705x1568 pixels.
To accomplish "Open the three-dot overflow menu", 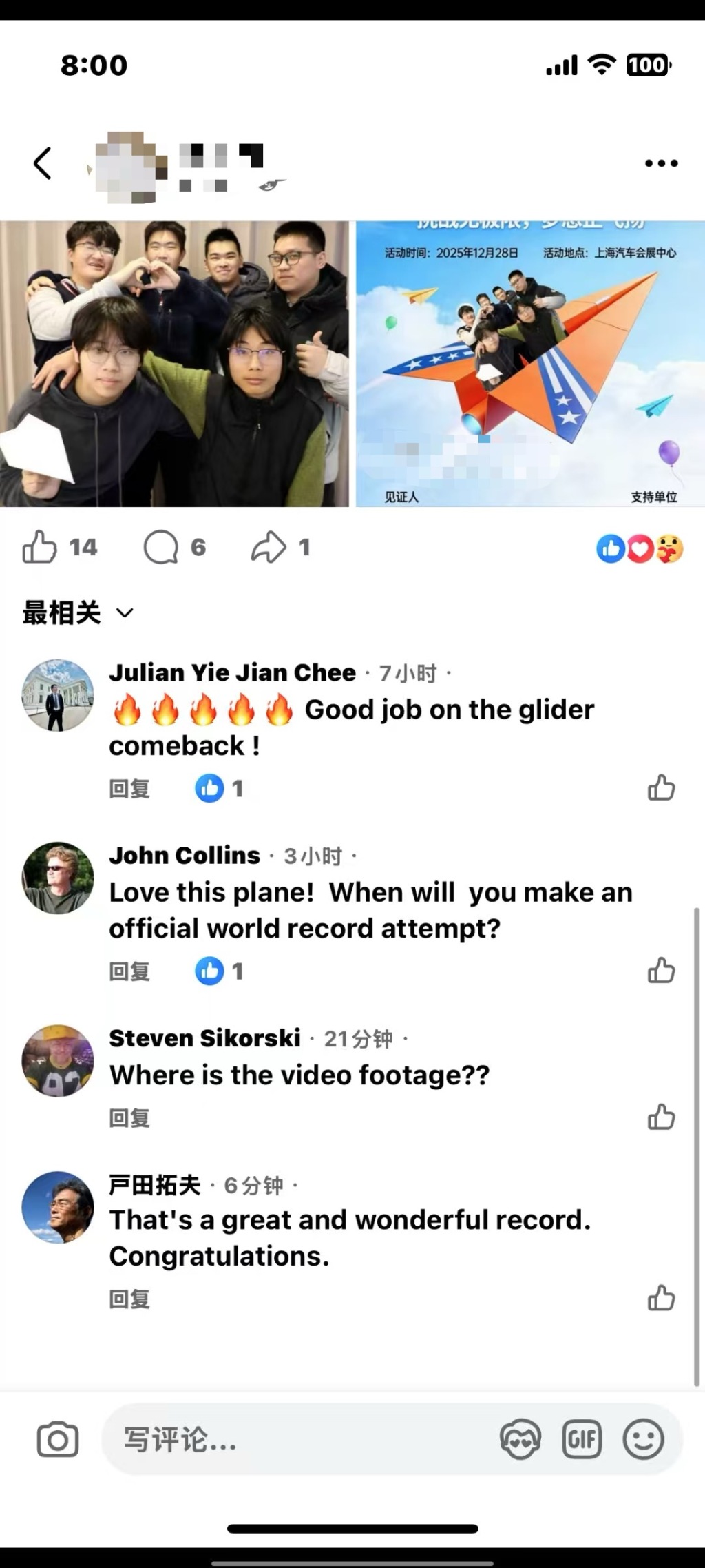I will click(661, 164).
